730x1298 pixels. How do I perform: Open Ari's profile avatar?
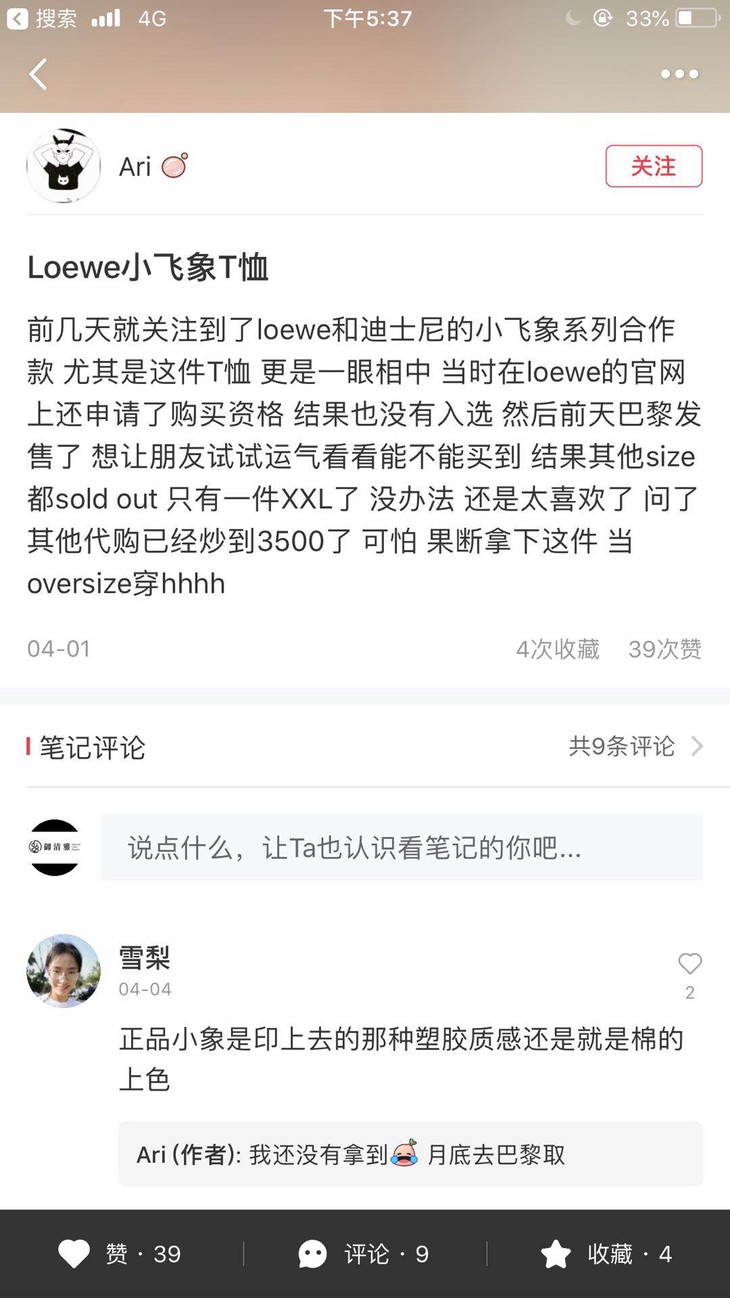(x=64, y=166)
